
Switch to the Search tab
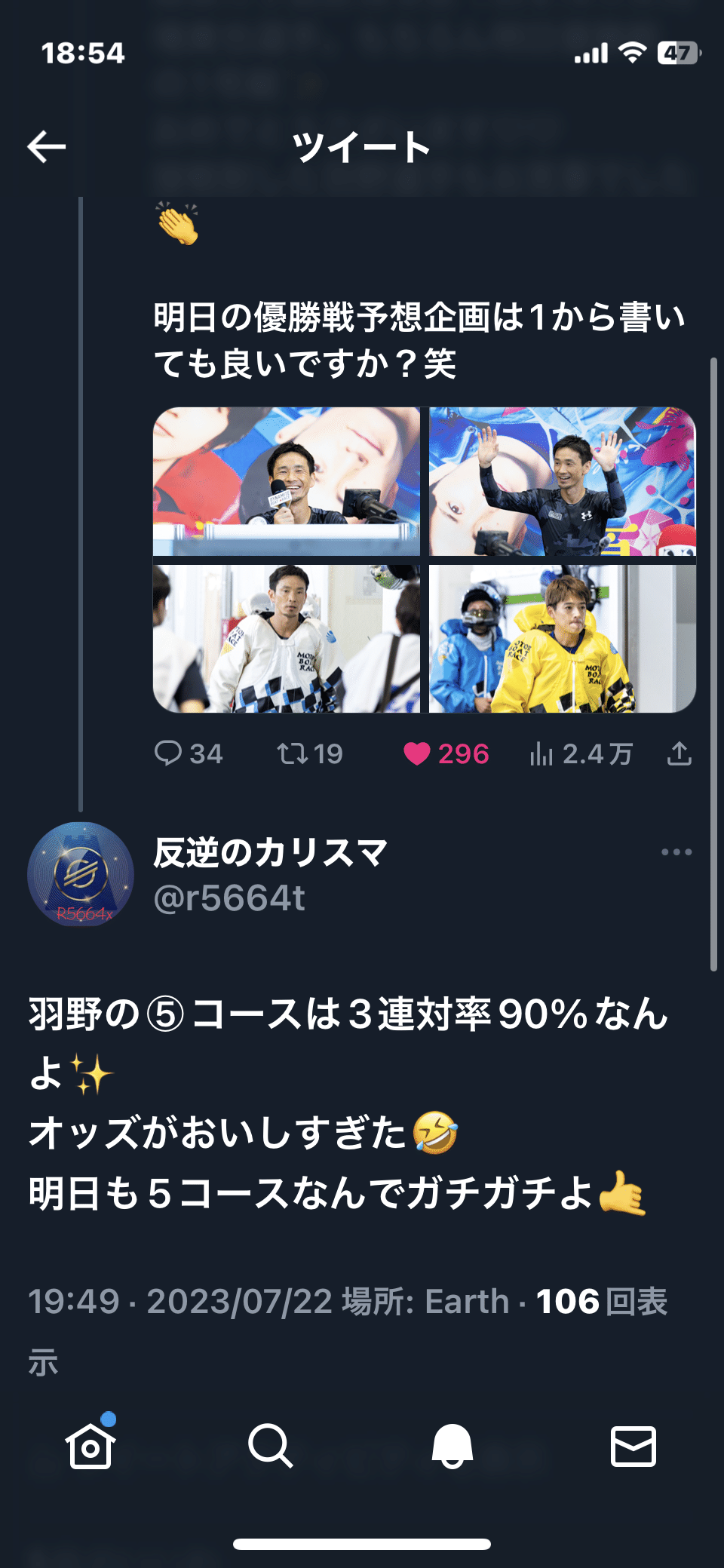pos(270,1445)
